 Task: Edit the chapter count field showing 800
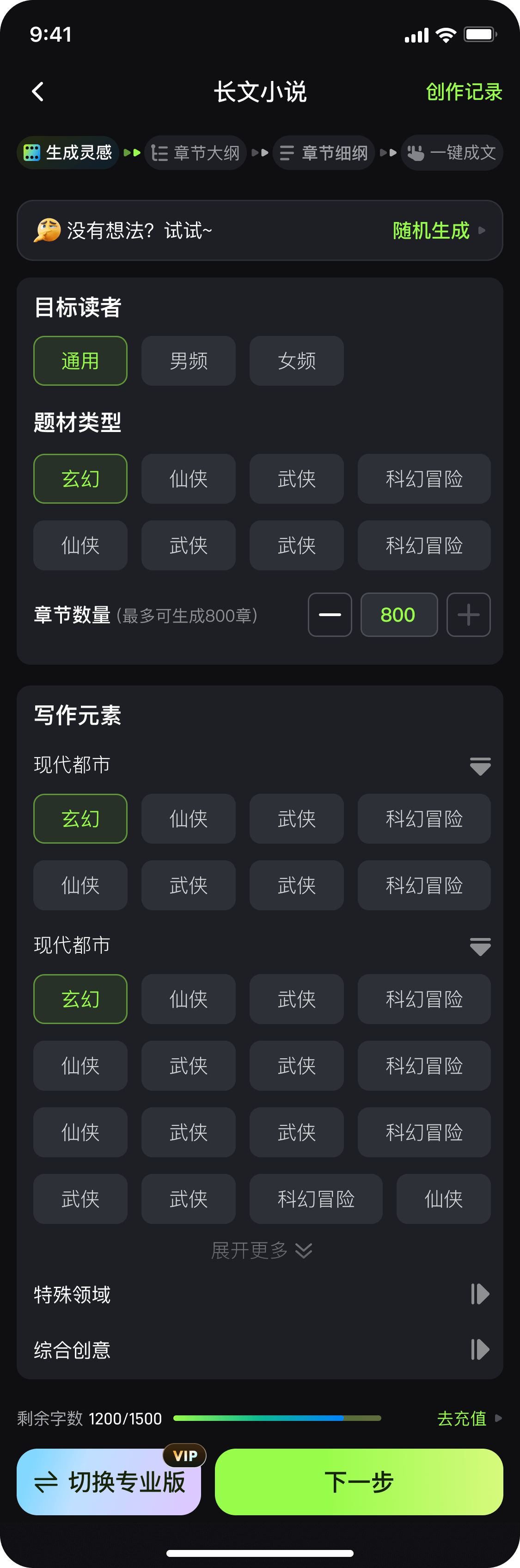click(x=398, y=615)
